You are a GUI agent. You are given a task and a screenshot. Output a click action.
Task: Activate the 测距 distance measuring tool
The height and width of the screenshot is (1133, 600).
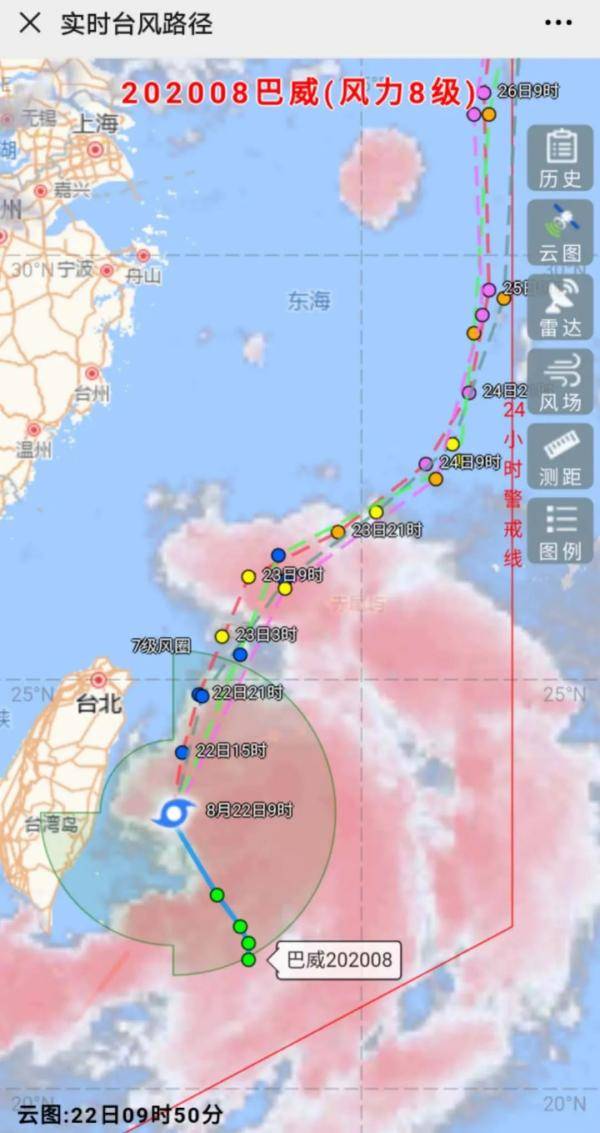pyautogui.click(x=560, y=456)
